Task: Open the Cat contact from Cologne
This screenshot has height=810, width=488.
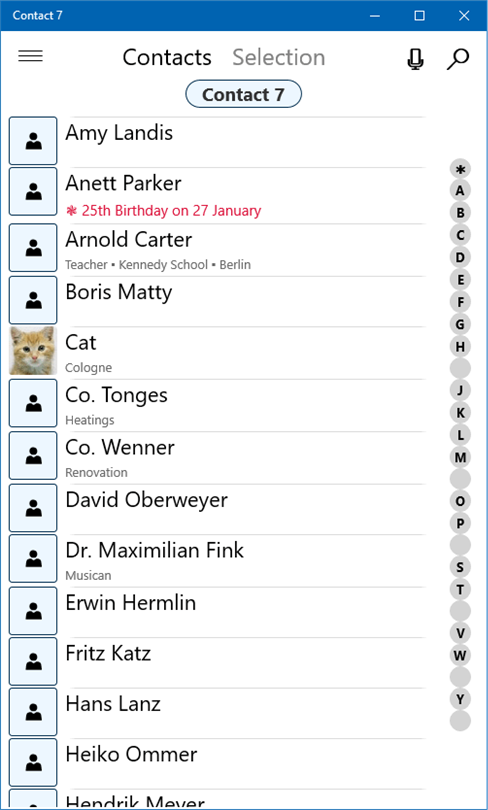Action: point(217,353)
